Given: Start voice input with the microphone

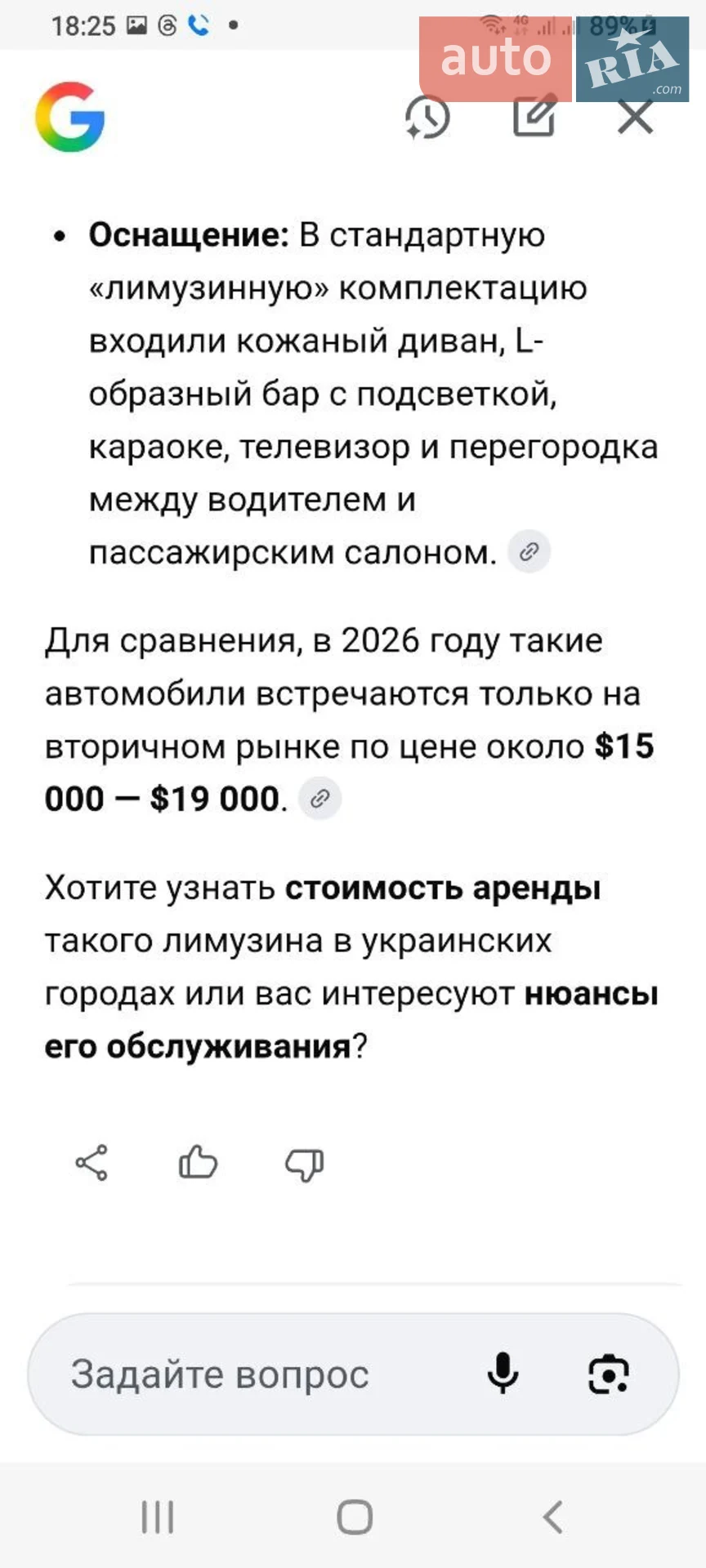Looking at the screenshot, I should point(503,1374).
